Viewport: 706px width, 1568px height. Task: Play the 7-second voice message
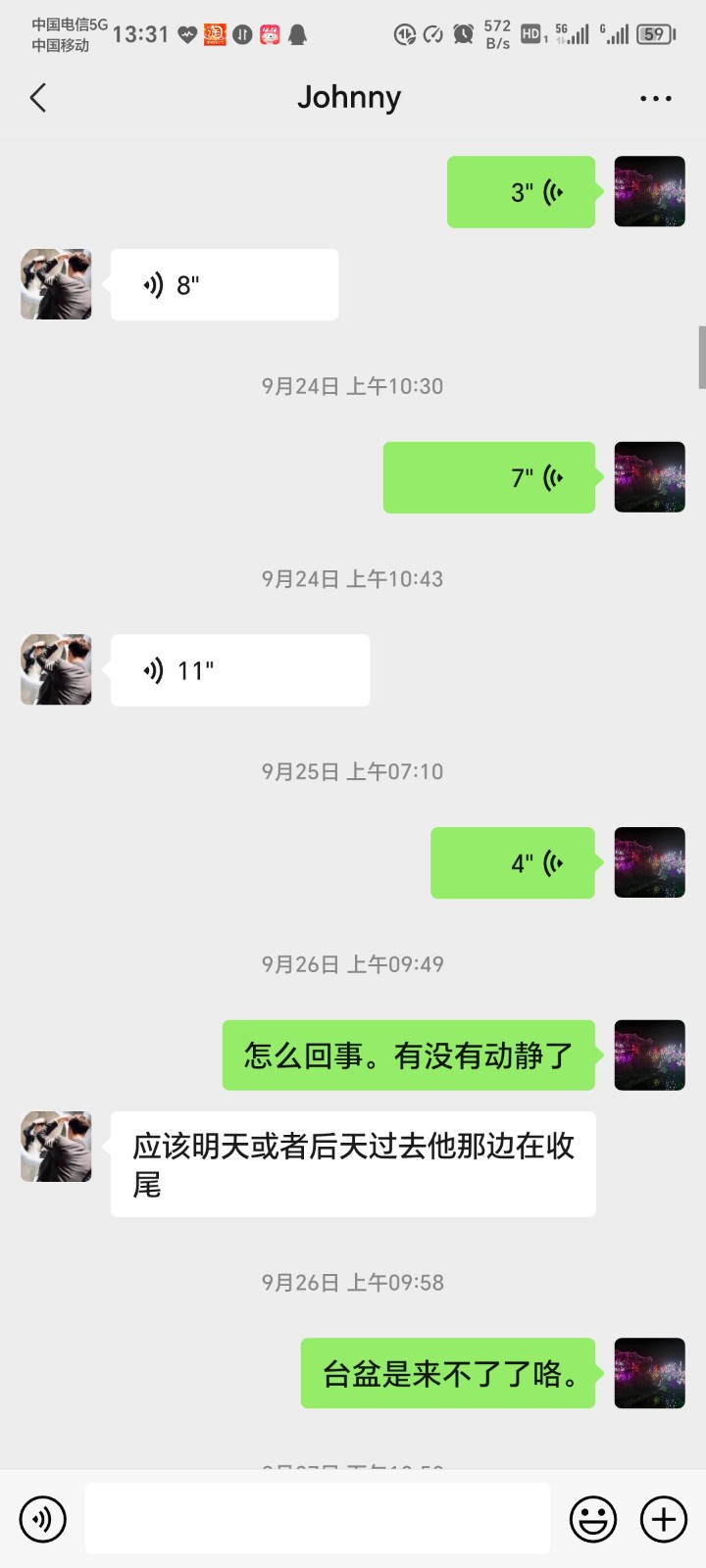[489, 478]
